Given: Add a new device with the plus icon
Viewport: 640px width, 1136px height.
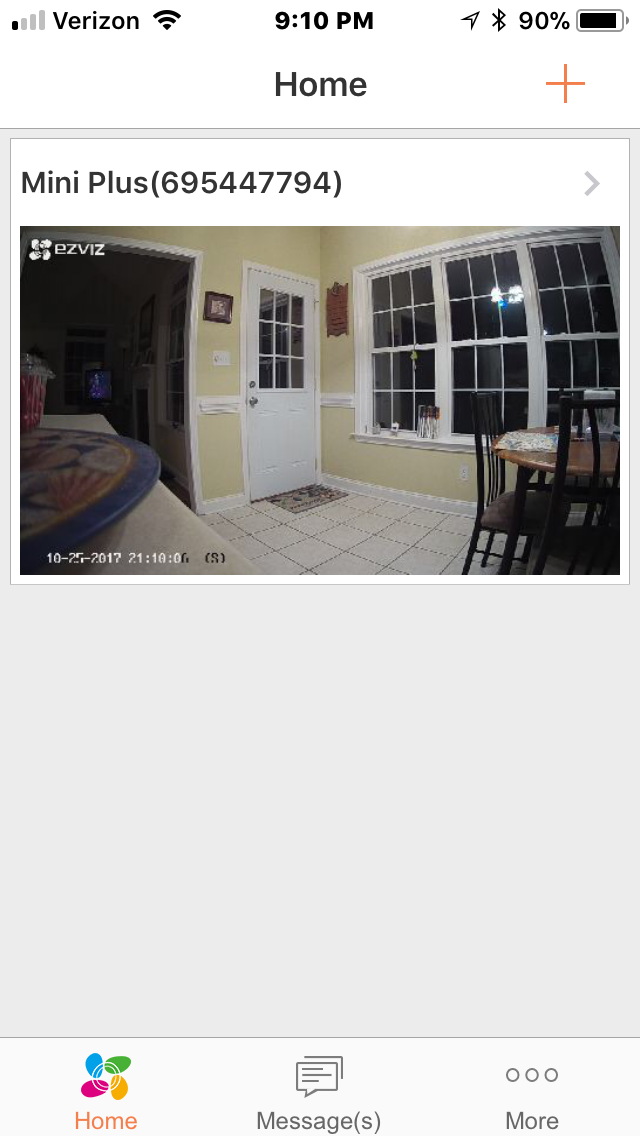Looking at the screenshot, I should coord(565,84).
